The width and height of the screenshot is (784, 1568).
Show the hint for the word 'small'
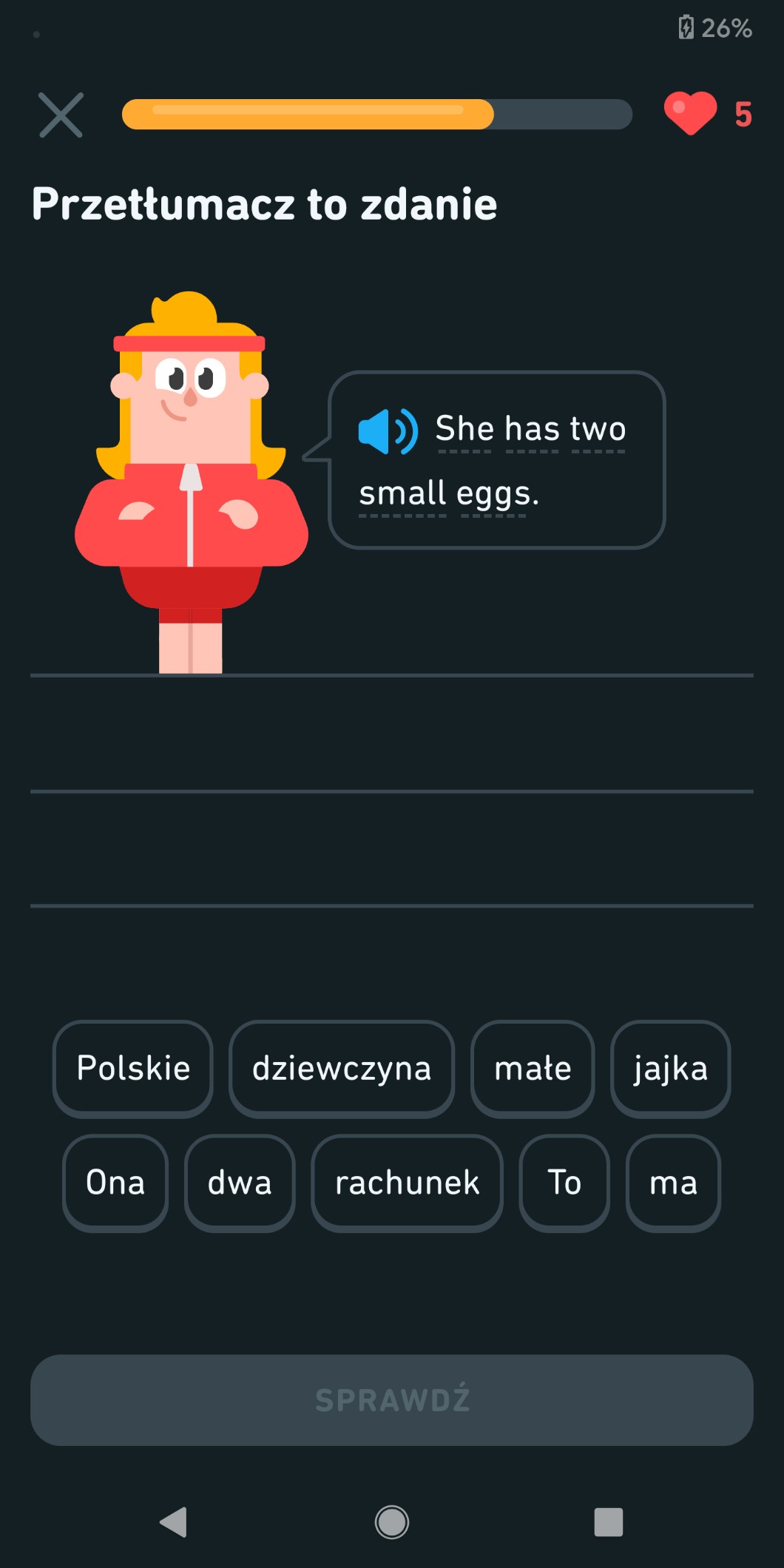coord(403,494)
